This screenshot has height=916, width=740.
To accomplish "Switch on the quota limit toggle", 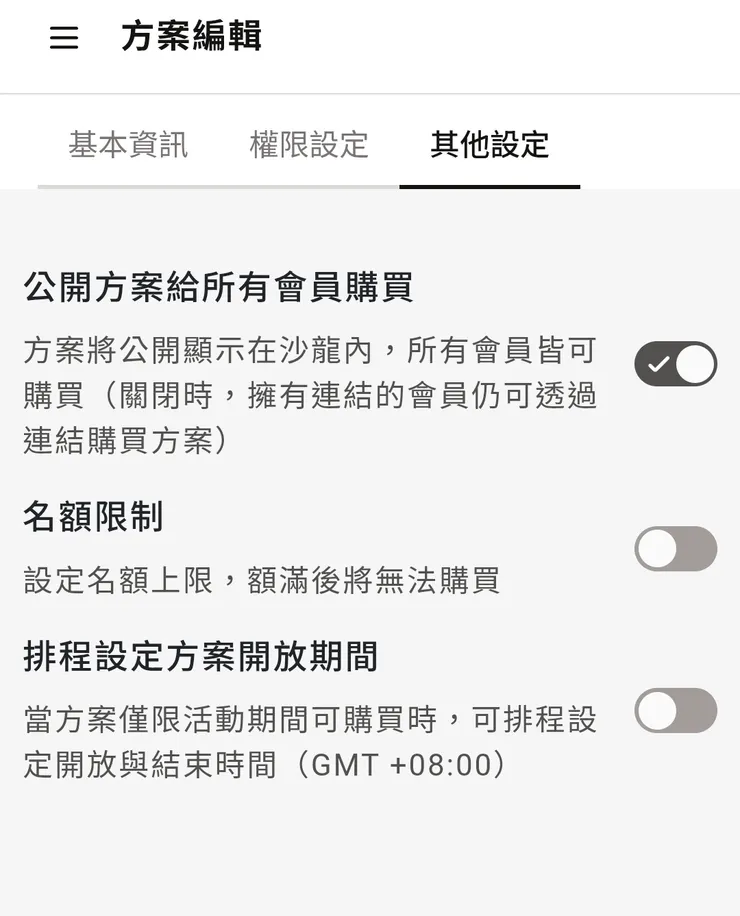I will coord(676,549).
